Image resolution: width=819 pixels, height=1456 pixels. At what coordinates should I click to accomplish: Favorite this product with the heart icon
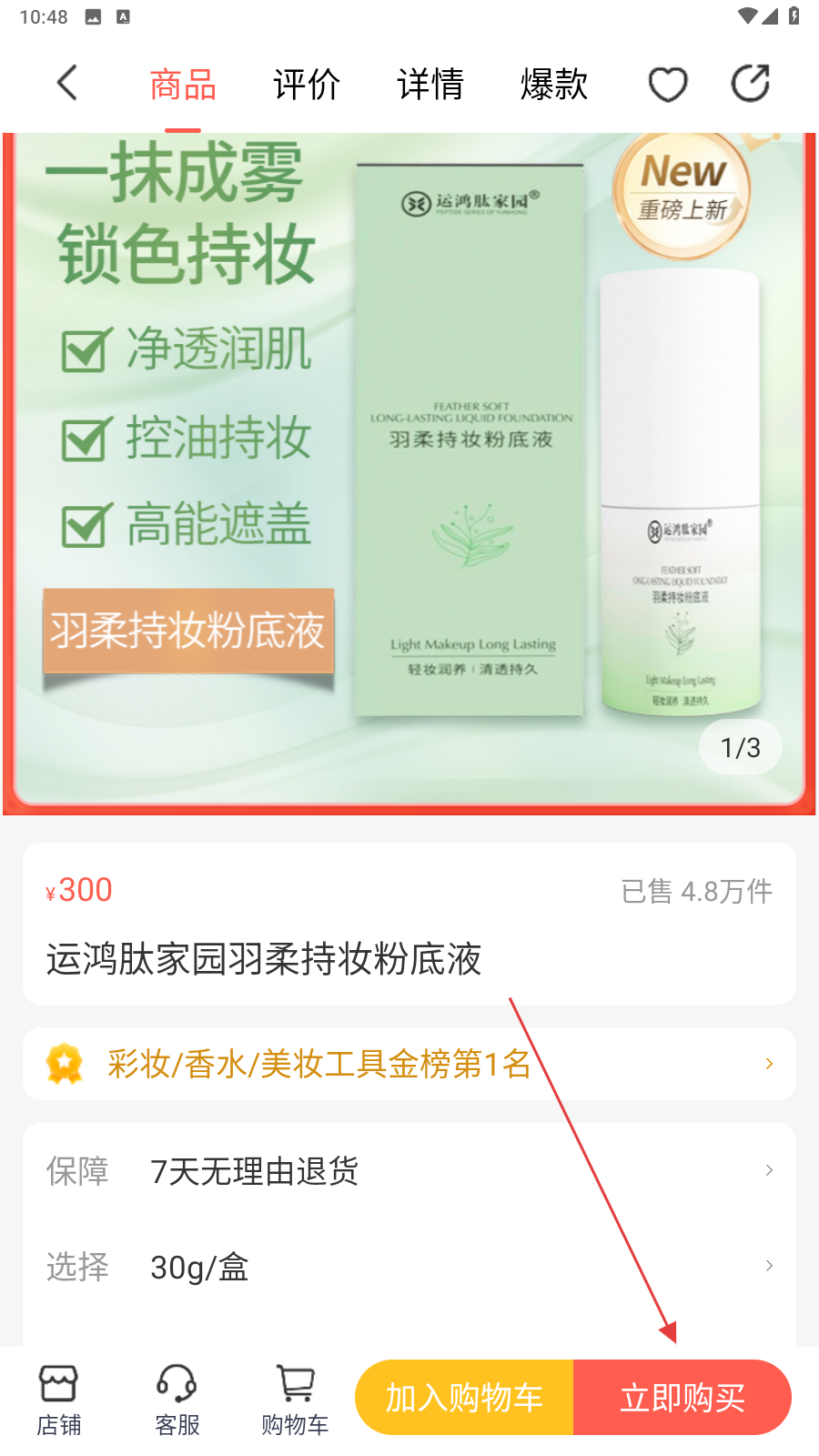667,85
